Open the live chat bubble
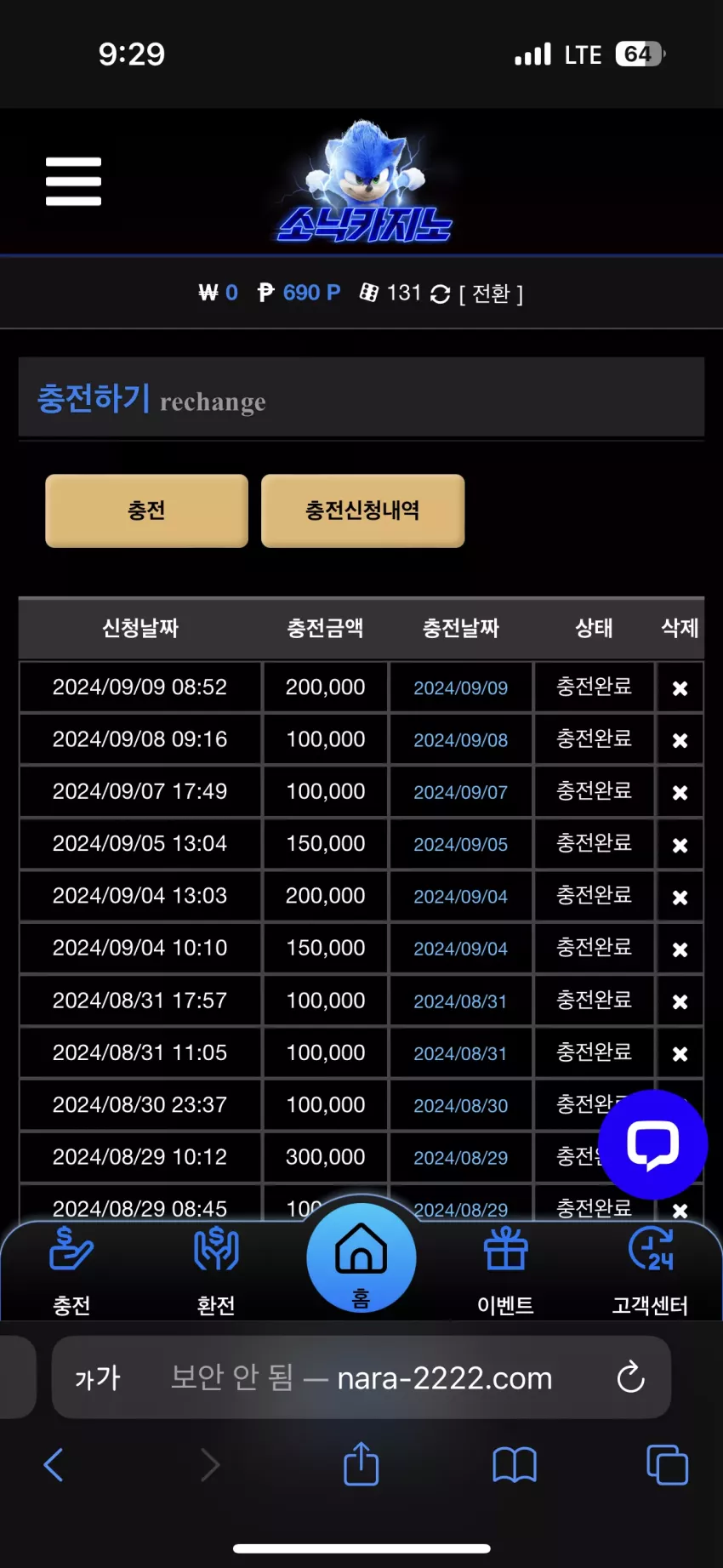This screenshot has width=723, height=1568. point(652,1144)
